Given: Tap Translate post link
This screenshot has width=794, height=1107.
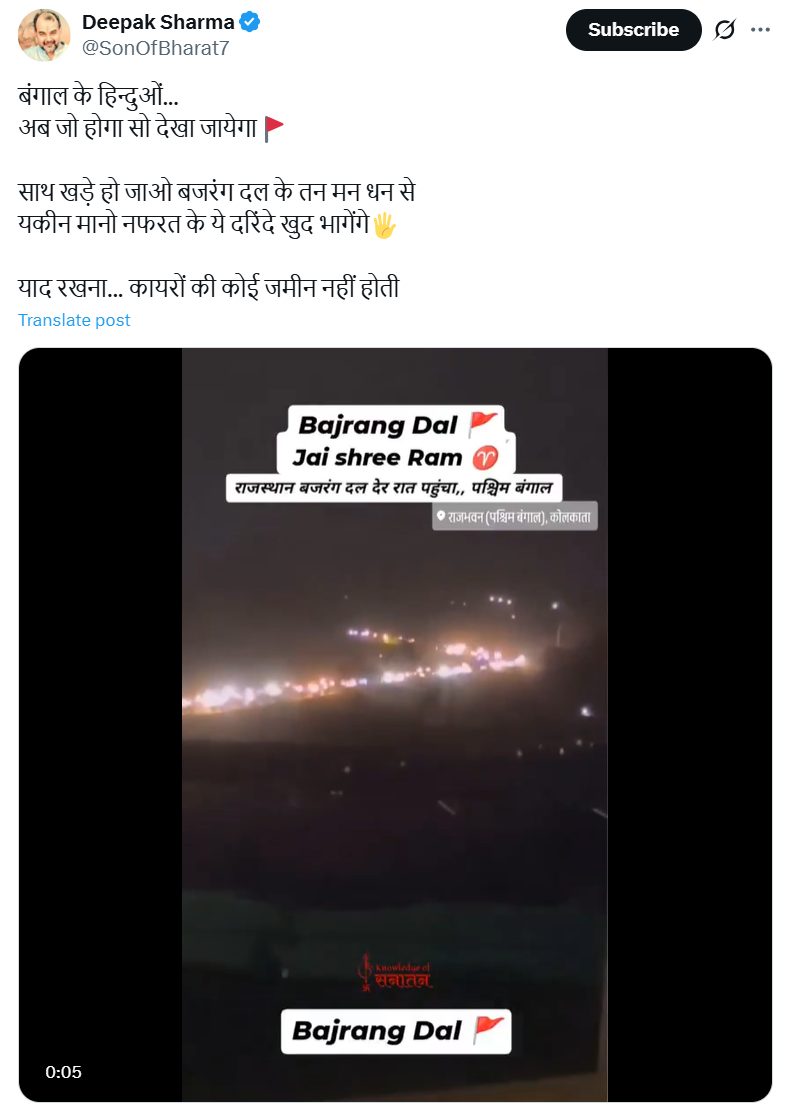Looking at the screenshot, I should click(74, 320).
